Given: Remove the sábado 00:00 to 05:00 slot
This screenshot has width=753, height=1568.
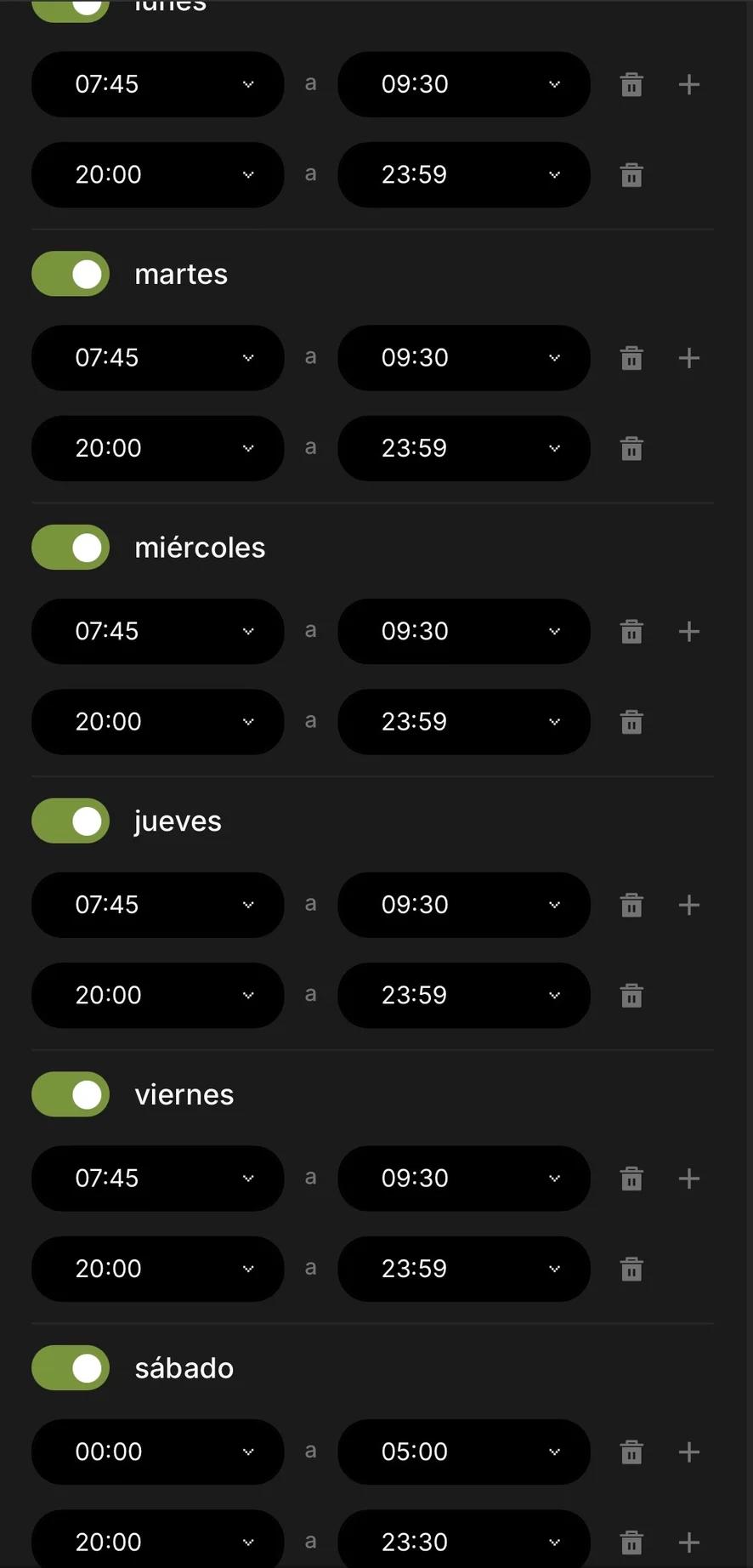Looking at the screenshot, I should [631, 1452].
